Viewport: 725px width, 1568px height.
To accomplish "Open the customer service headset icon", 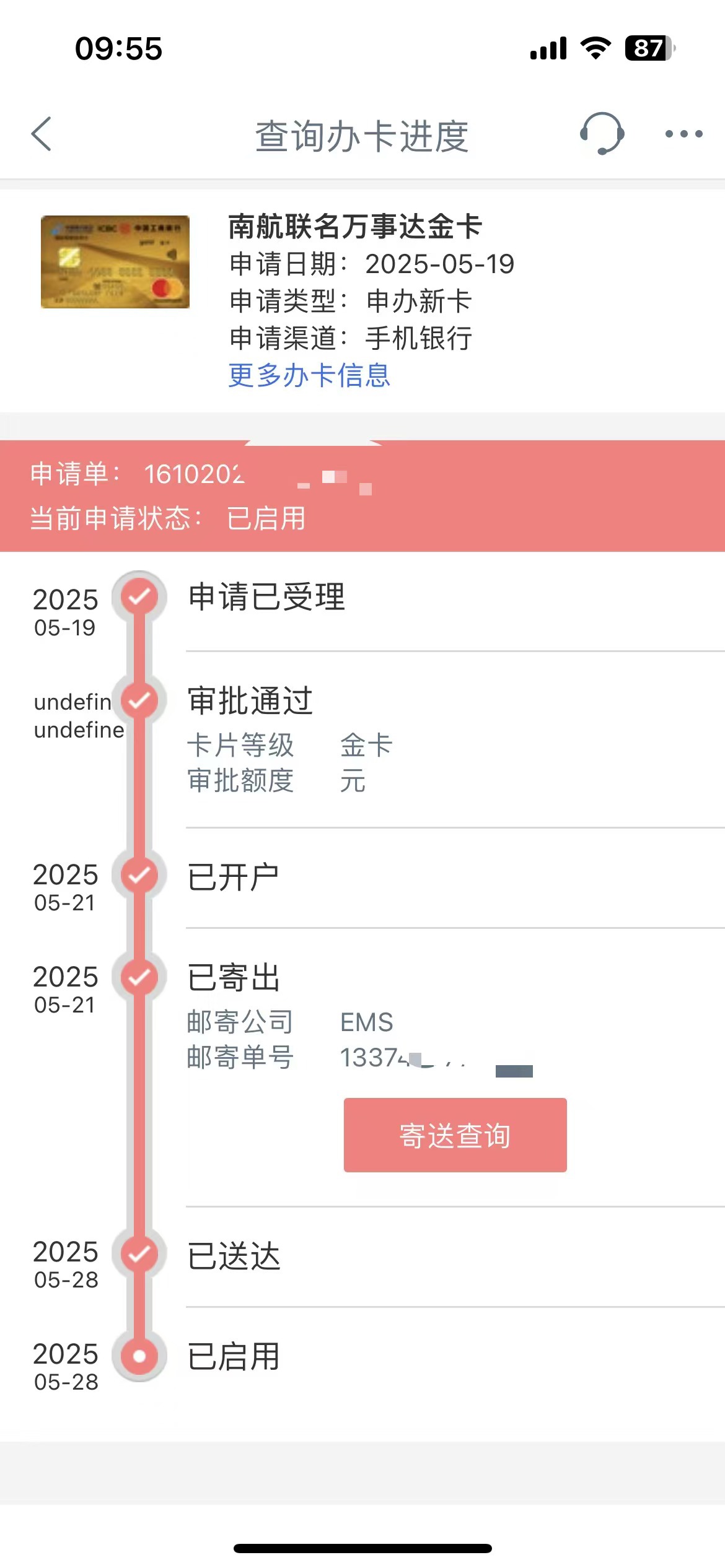I will click(x=602, y=133).
